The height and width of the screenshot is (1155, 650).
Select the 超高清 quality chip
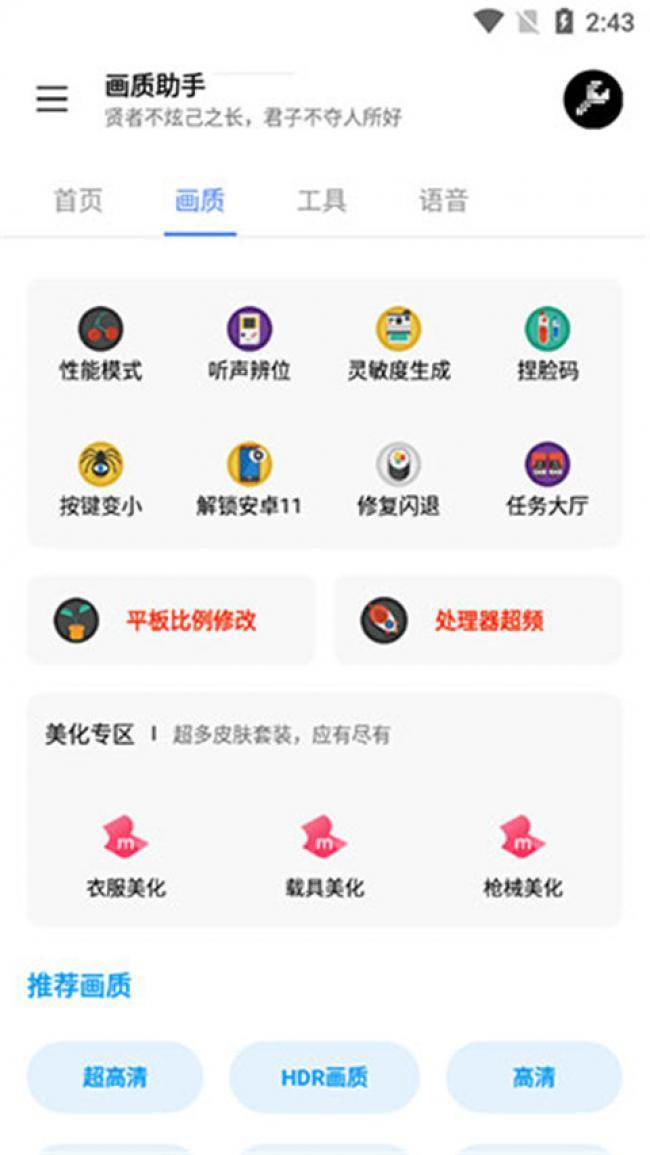pyautogui.click(x=115, y=1077)
